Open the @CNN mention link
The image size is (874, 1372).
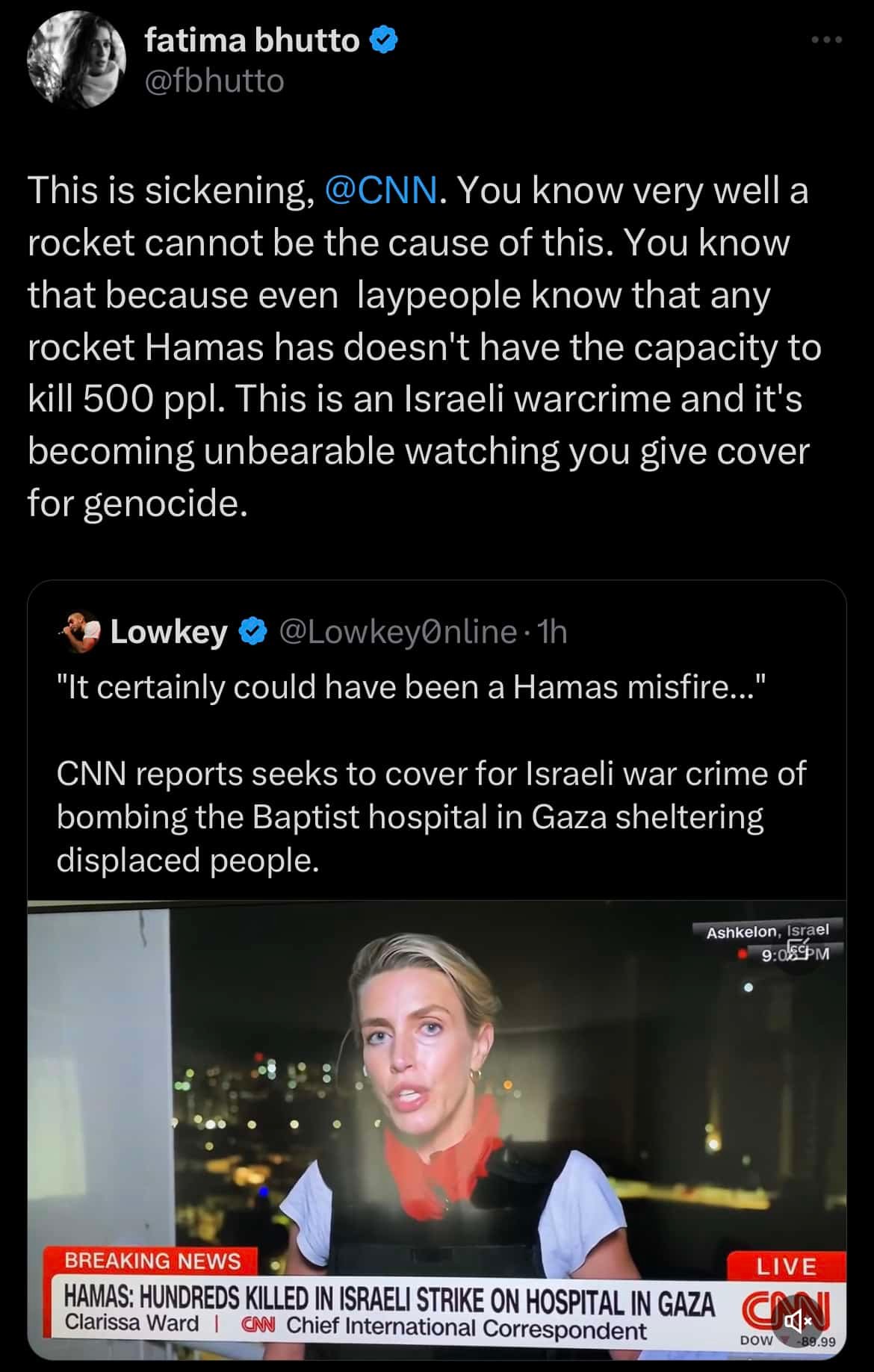381,190
